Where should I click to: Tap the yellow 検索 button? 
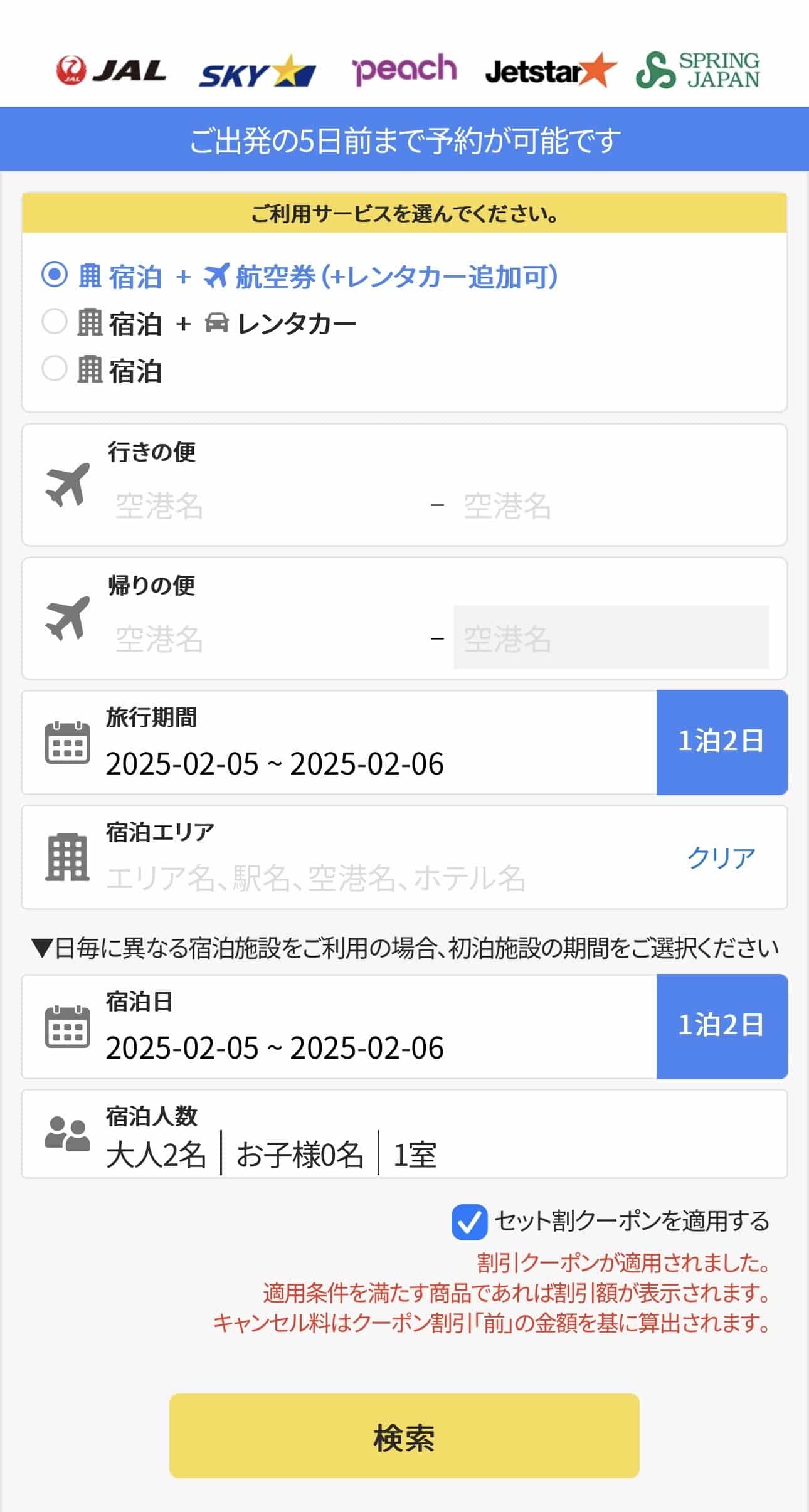[404, 1436]
